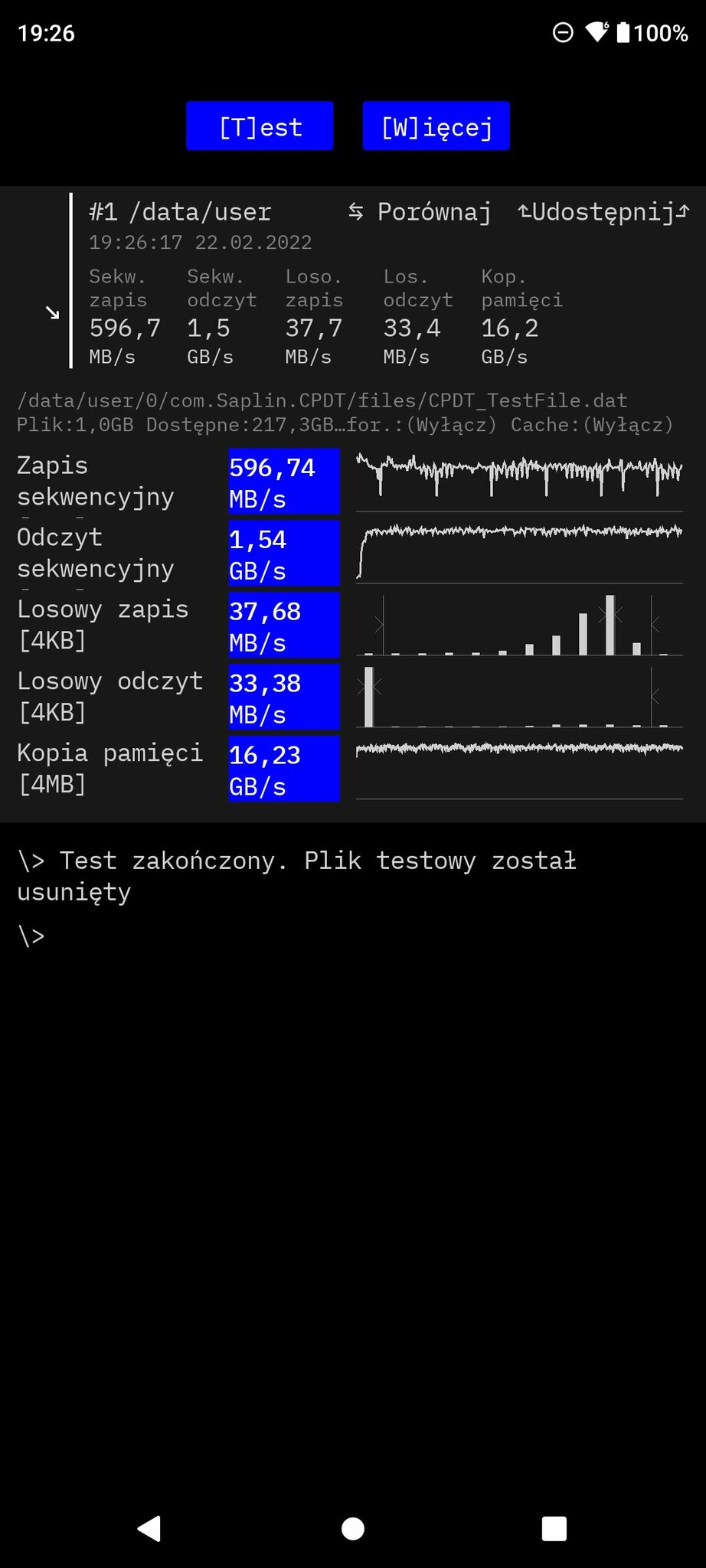Share result via Udostępnij

pos(603,212)
